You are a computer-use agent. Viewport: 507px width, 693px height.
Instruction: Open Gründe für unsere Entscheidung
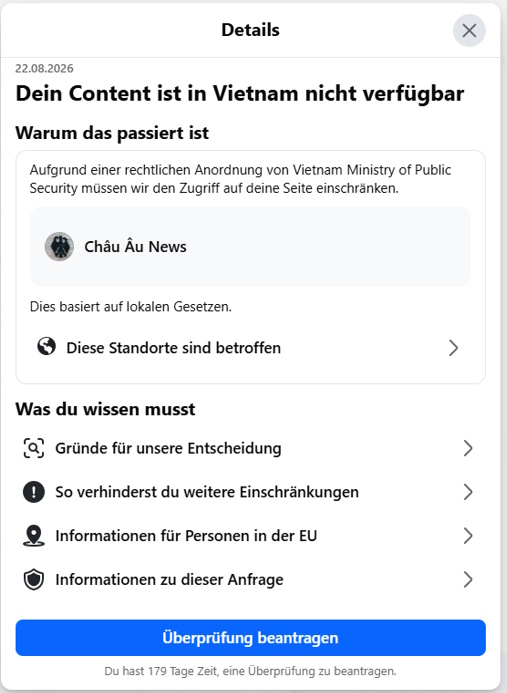pos(250,448)
